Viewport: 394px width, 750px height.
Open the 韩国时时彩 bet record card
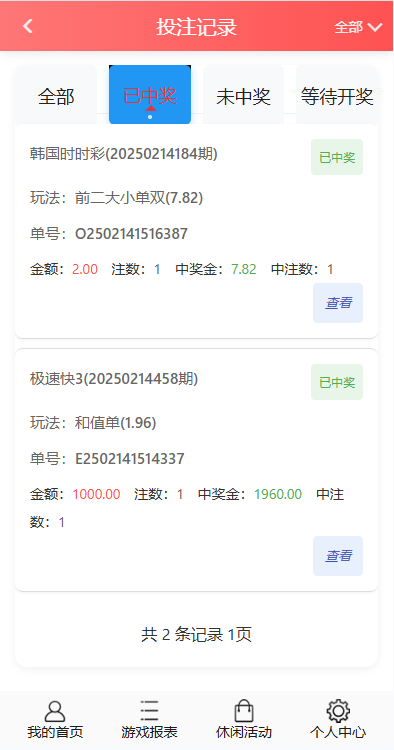tap(197, 231)
